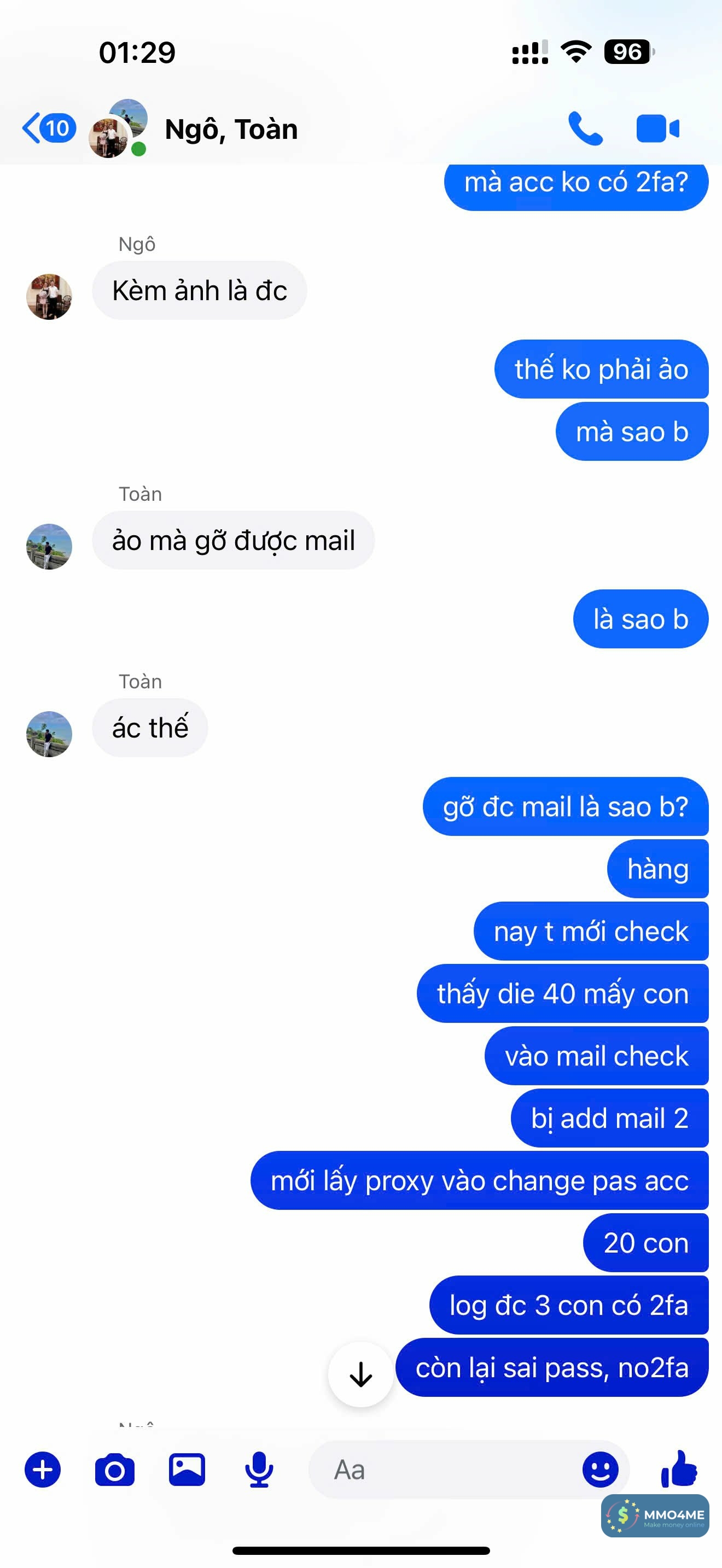Record a voice message with the microphone
Viewport: 722px width, 1568px height.
pos(259,1470)
